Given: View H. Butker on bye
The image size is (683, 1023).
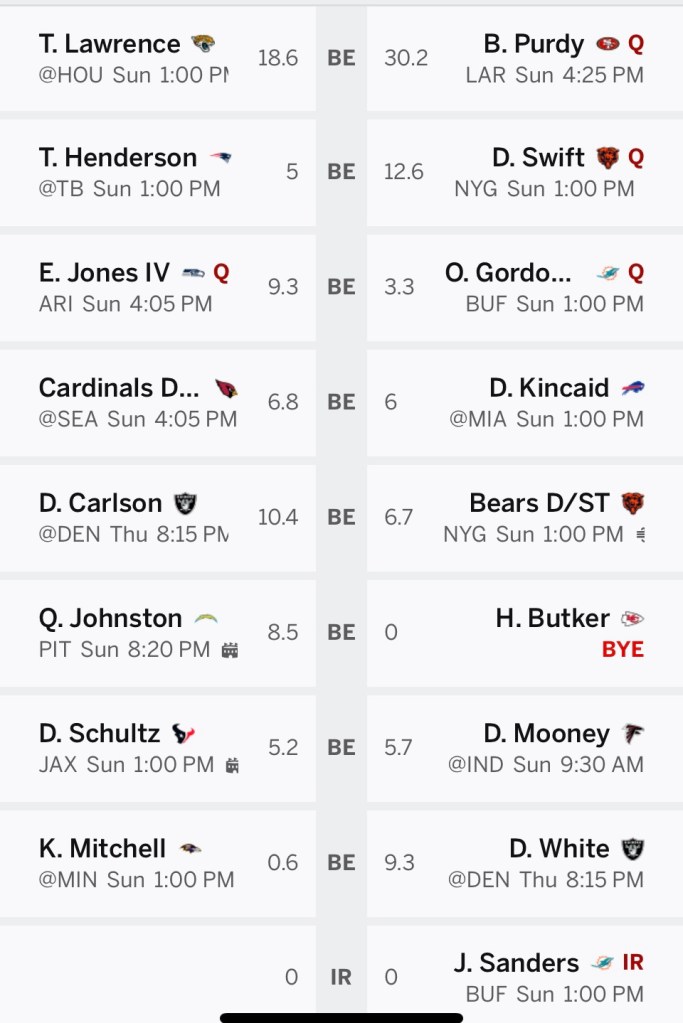Looking at the screenshot, I should [x=552, y=618].
